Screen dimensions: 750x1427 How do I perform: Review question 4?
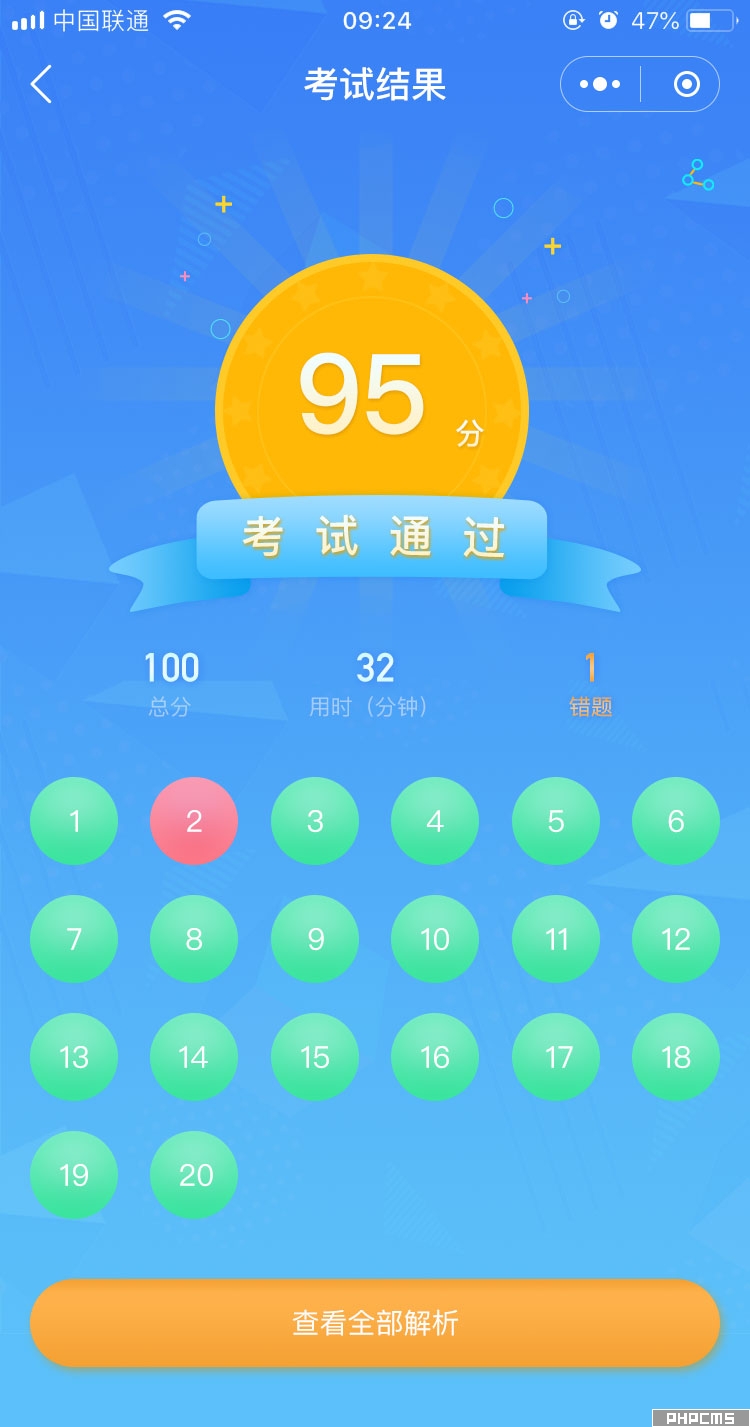[435, 821]
